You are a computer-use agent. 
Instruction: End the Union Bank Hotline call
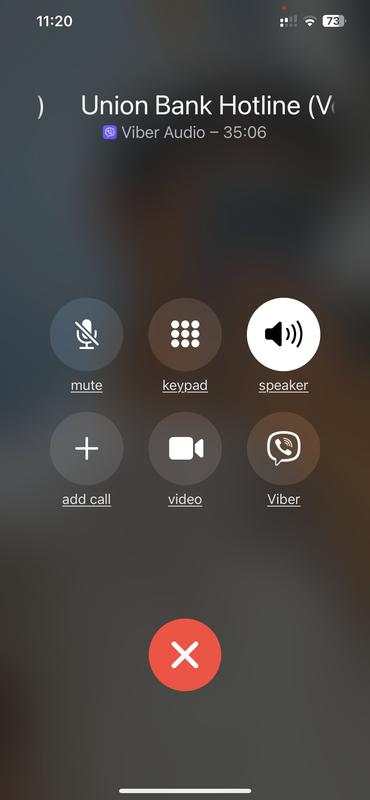(185, 655)
